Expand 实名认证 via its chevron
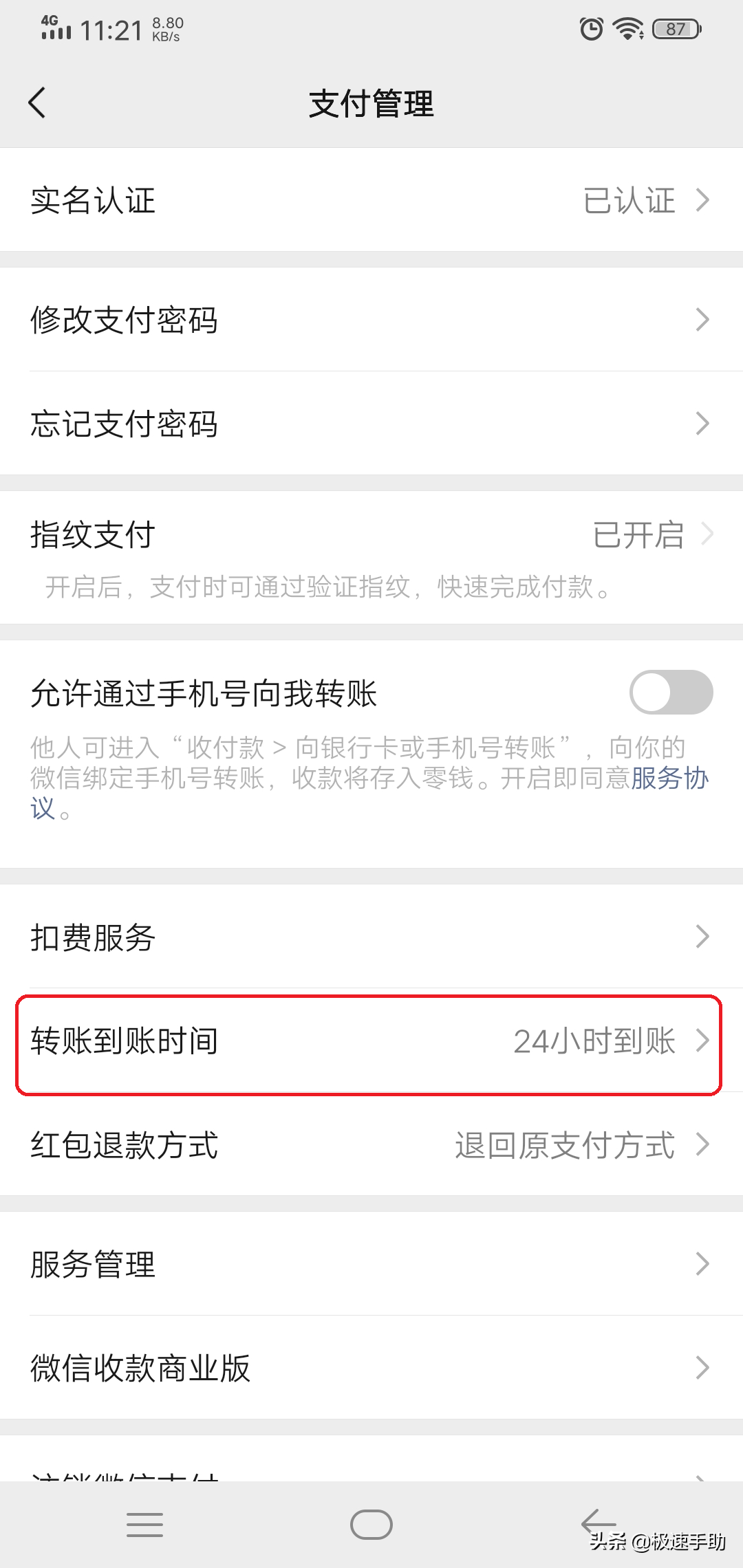743x1568 pixels. [702, 200]
